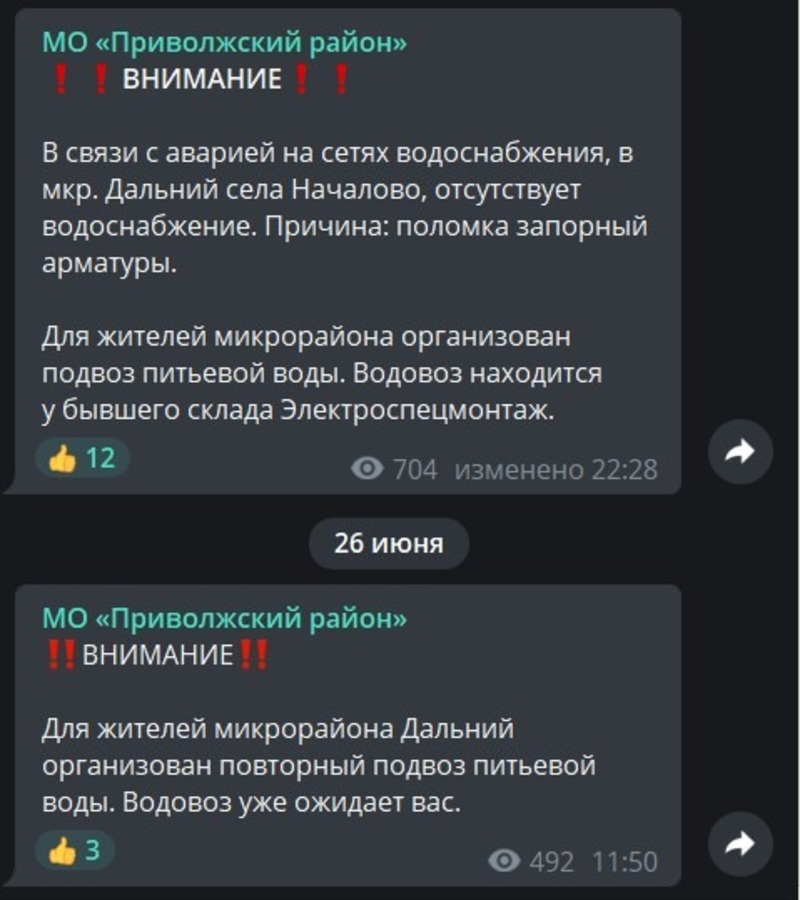Viewport: 800px width, 900px height.
Task: Tap the thumbs-up reaction showing 3
Action: point(75,851)
